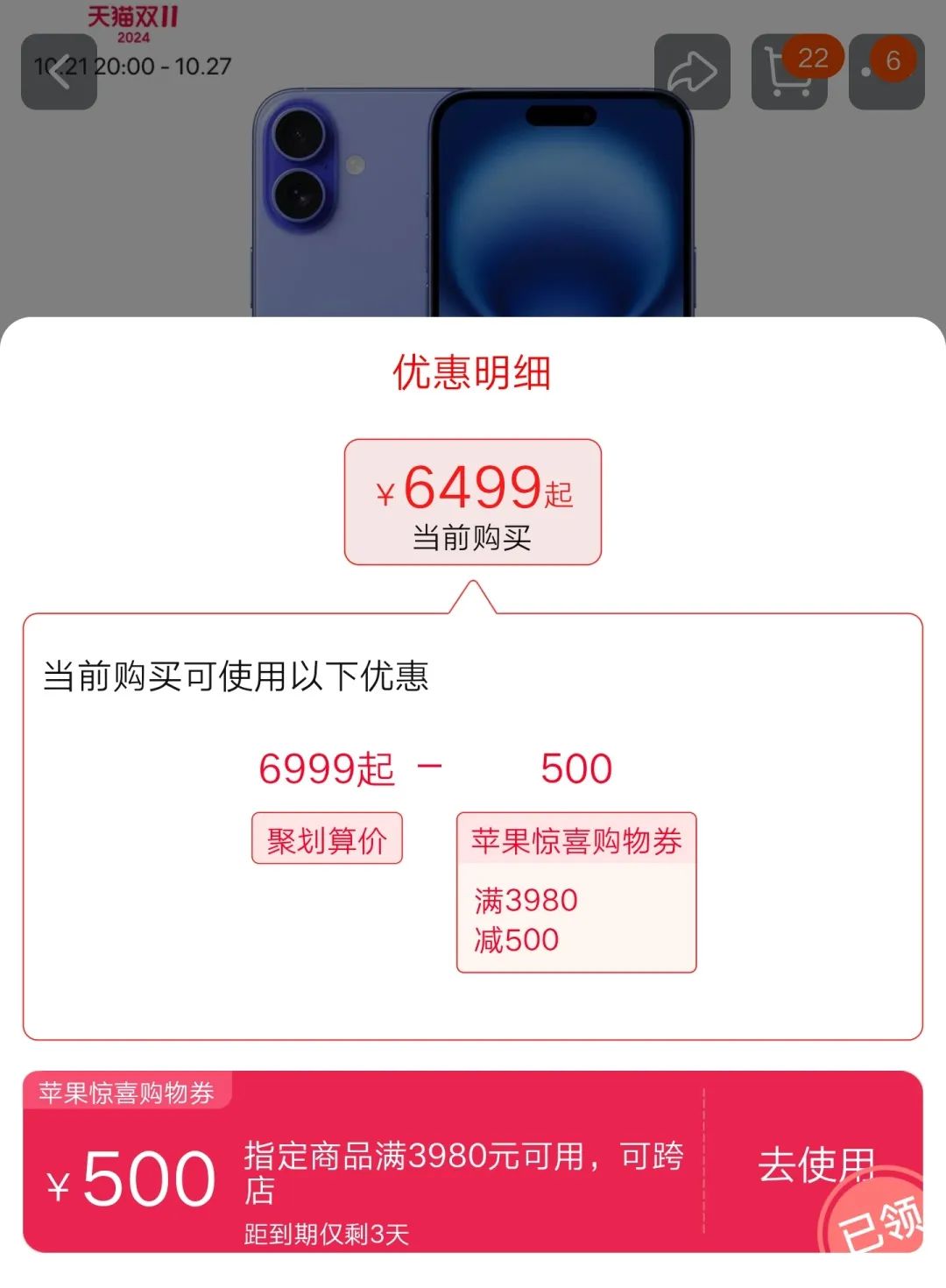Viewport: 946px width, 1288px height.
Task: Go back using the top-left arrow
Action: click(59, 73)
